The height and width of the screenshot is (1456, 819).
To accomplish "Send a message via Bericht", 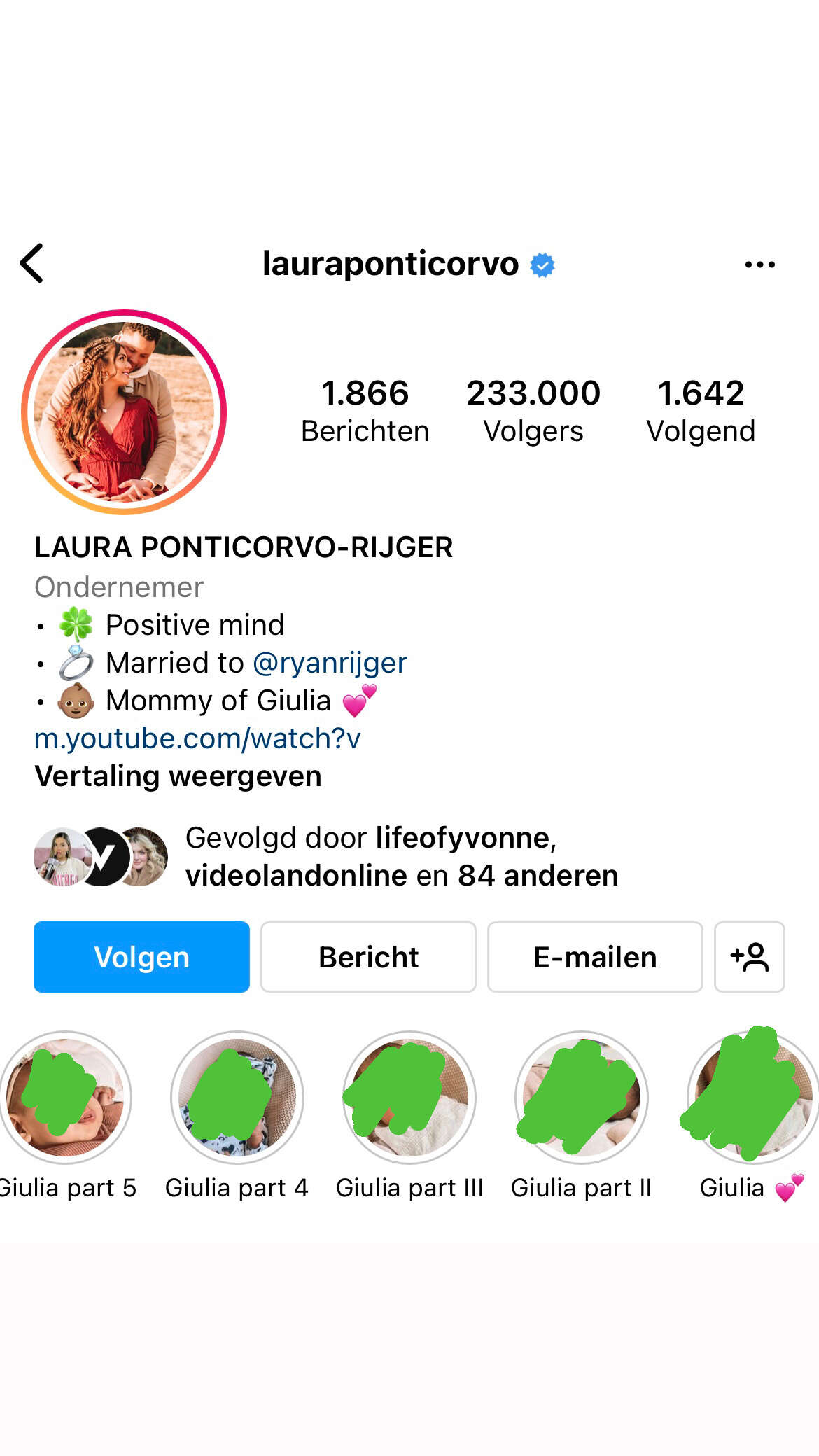I will [368, 957].
